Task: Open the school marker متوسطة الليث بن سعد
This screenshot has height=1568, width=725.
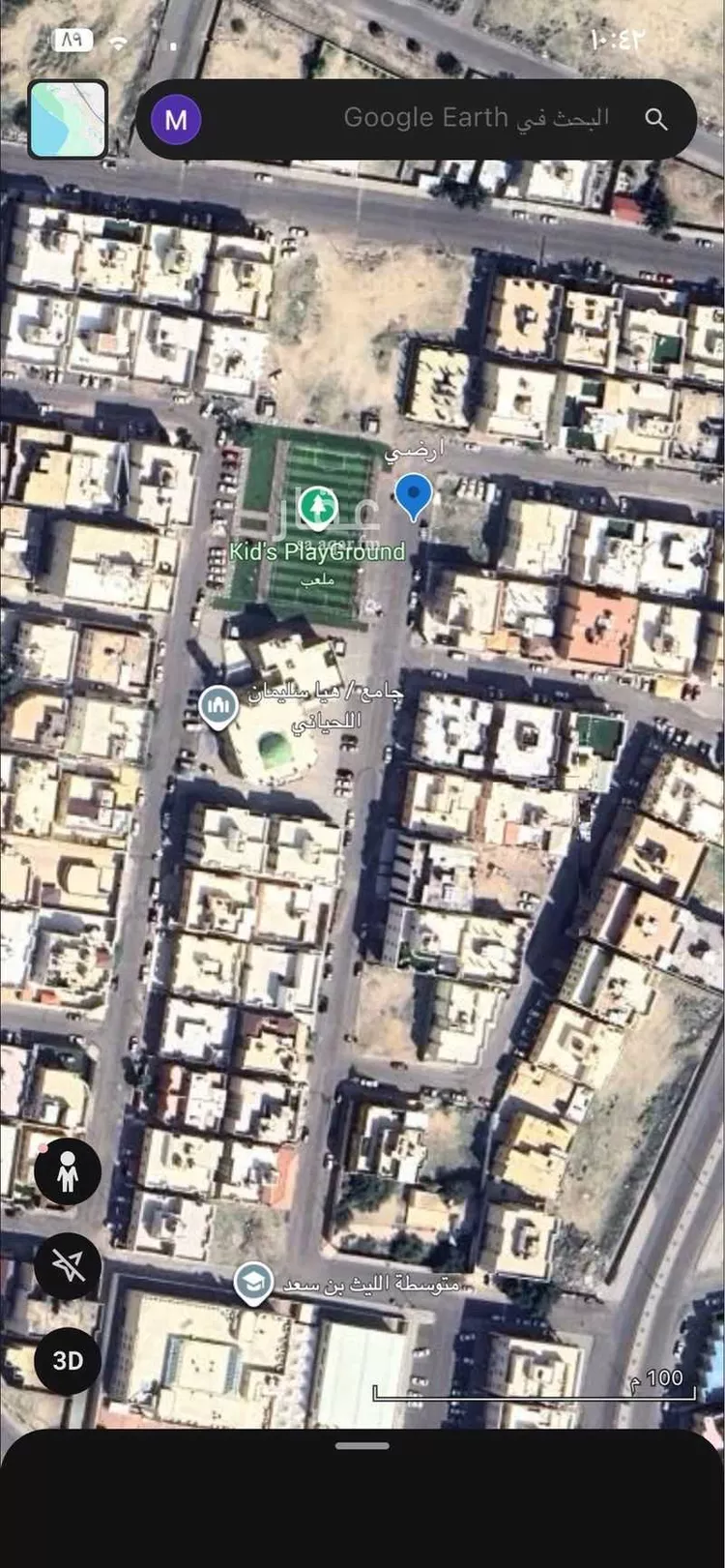Action: pyautogui.click(x=253, y=1284)
